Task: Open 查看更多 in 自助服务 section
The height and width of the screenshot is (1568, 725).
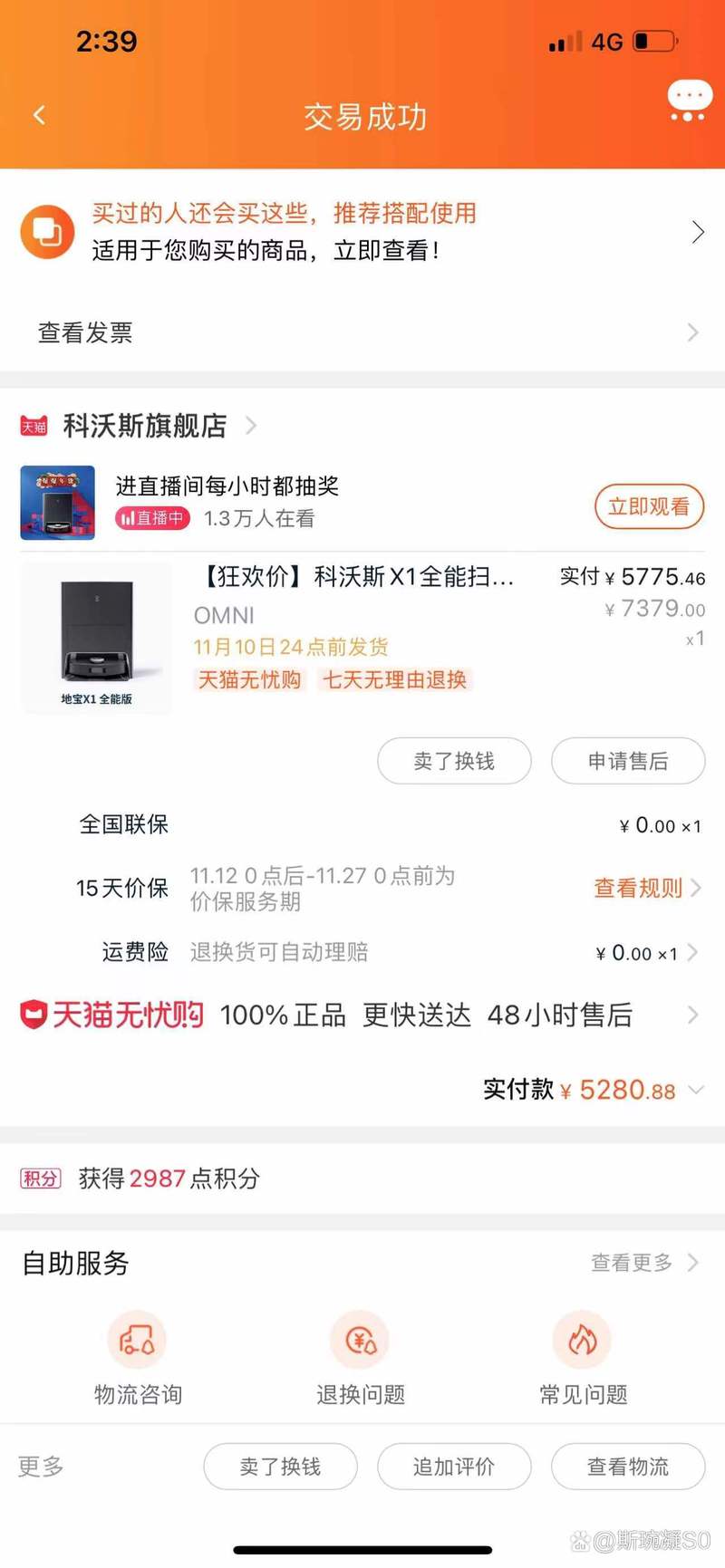Action: 632,1264
